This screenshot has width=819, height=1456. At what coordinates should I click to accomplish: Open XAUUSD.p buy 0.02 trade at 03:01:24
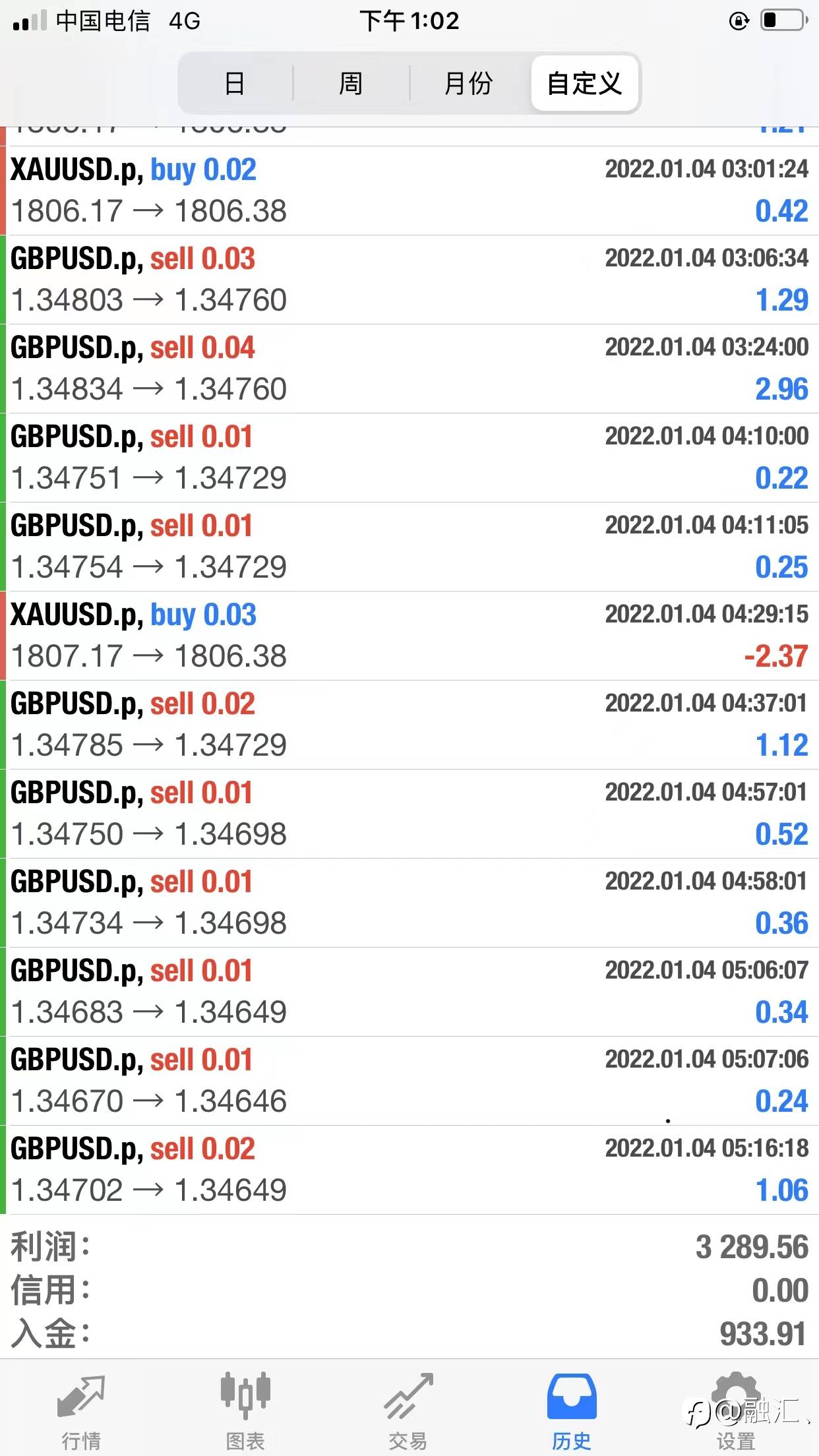pyautogui.click(x=409, y=191)
